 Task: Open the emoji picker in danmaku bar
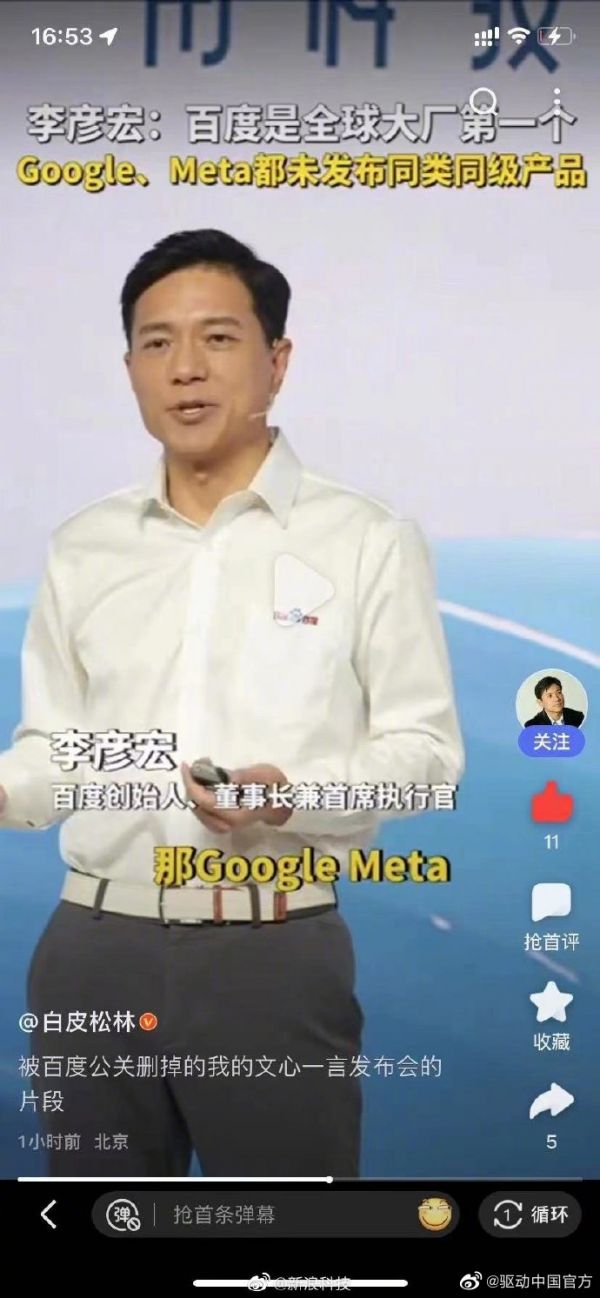coord(435,1214)
